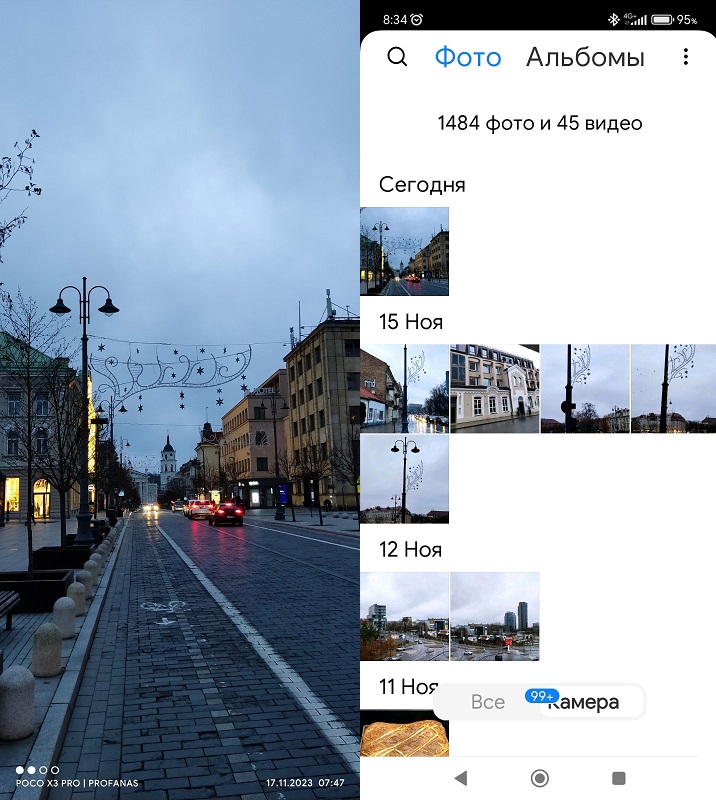Open the gallery search

(x=397, y=57)
